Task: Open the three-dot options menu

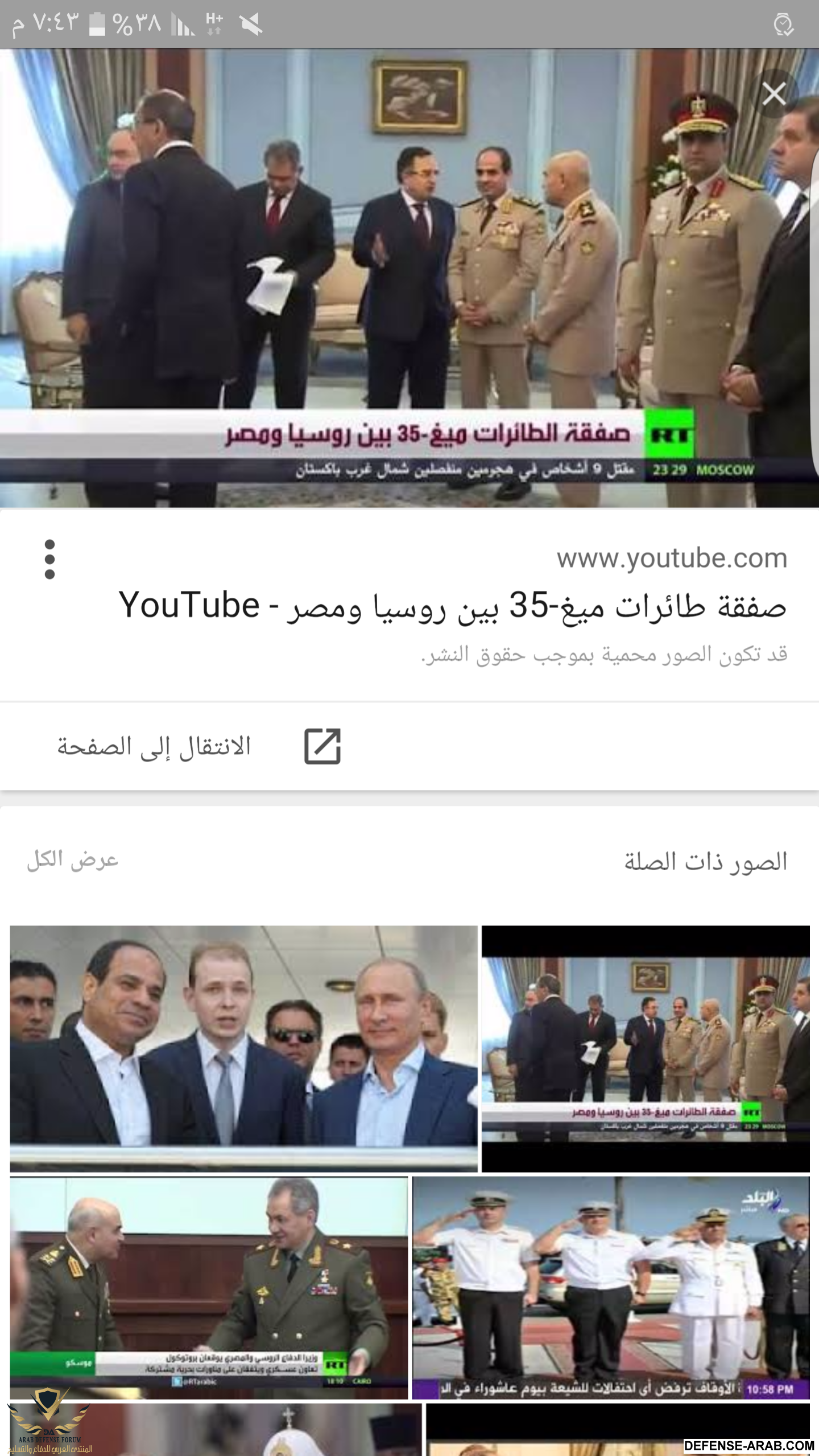Action: click(x=49, y=560)
